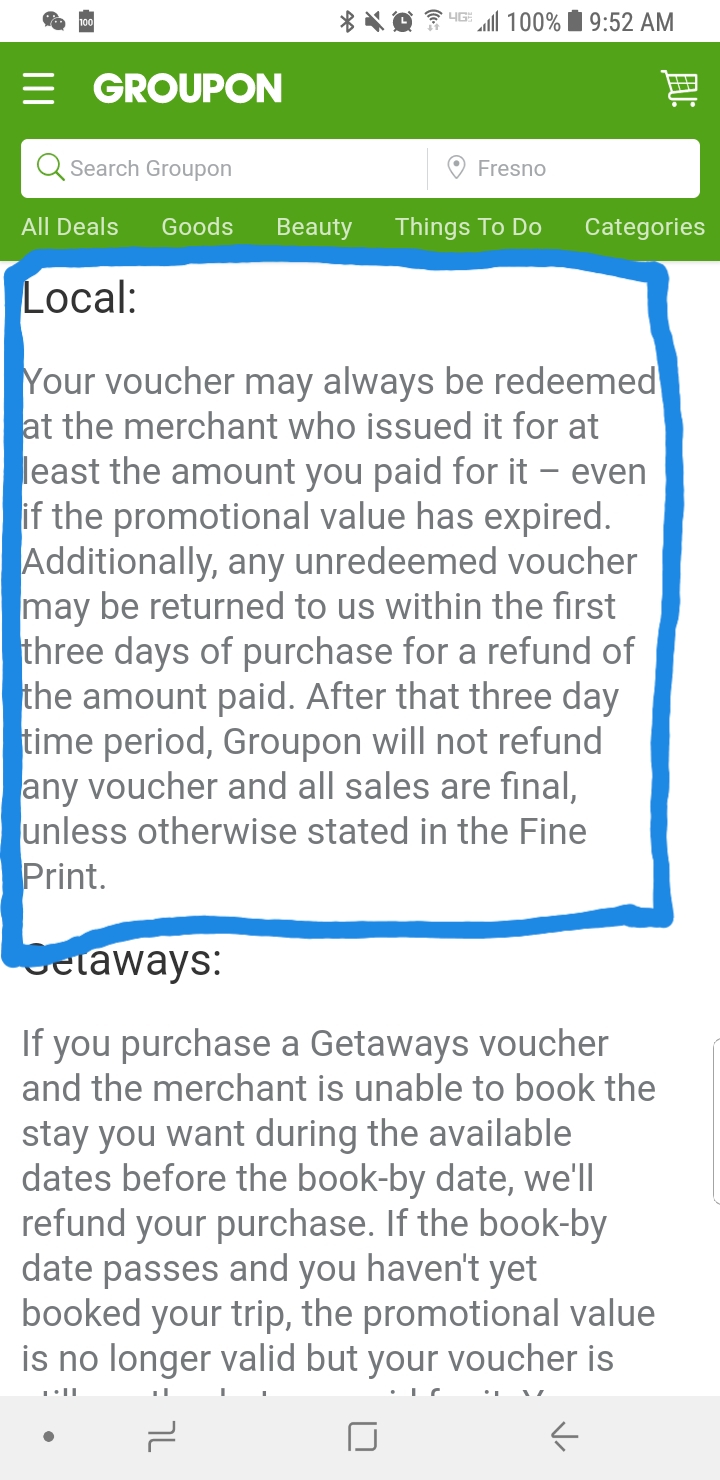
Task: Tap the Search Groupon field
Action: [225, 168]
